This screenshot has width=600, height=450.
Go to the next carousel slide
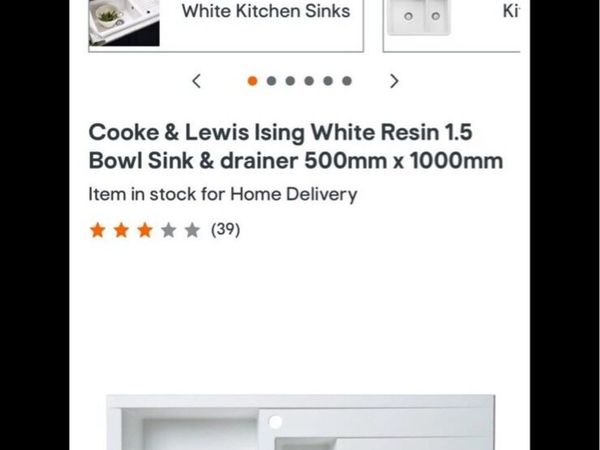pos(394,81)
